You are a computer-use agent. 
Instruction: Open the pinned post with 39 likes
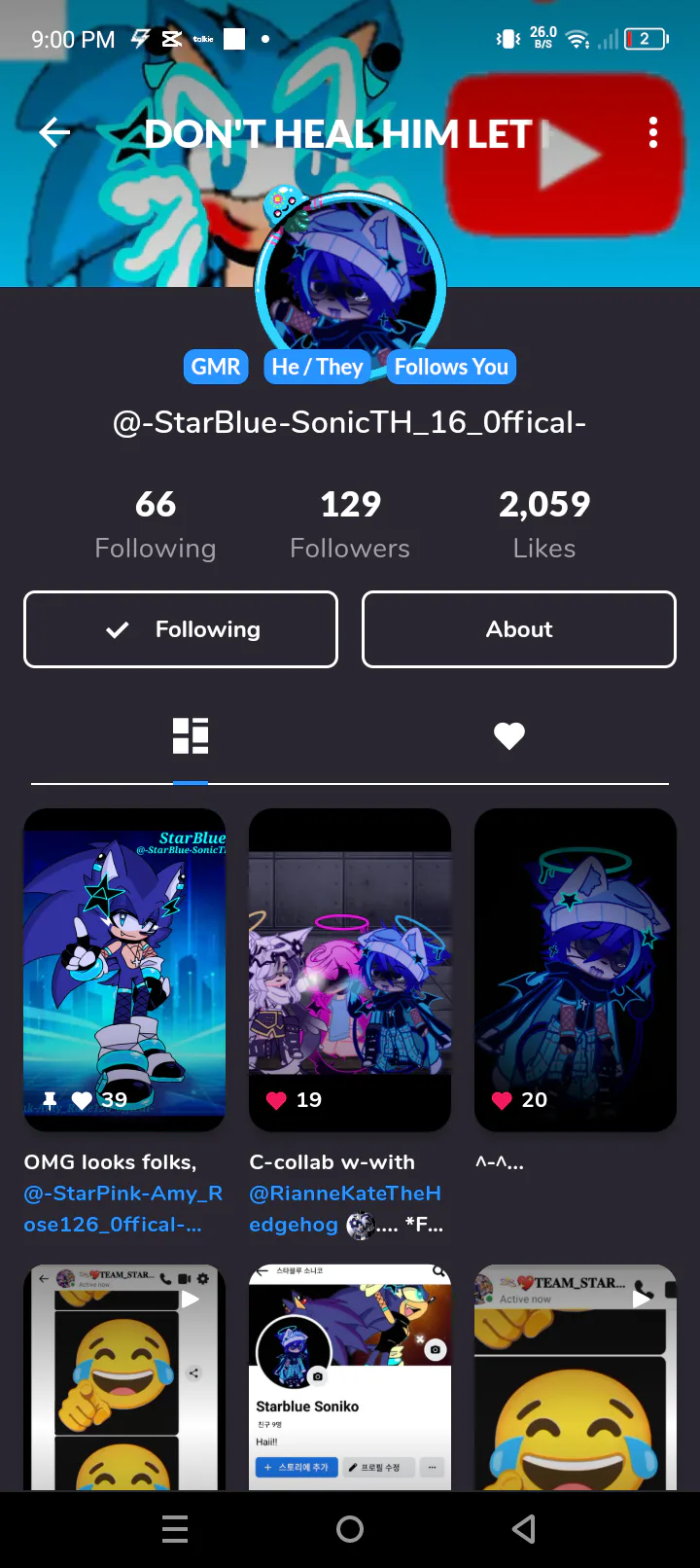(x=124, y=970)
